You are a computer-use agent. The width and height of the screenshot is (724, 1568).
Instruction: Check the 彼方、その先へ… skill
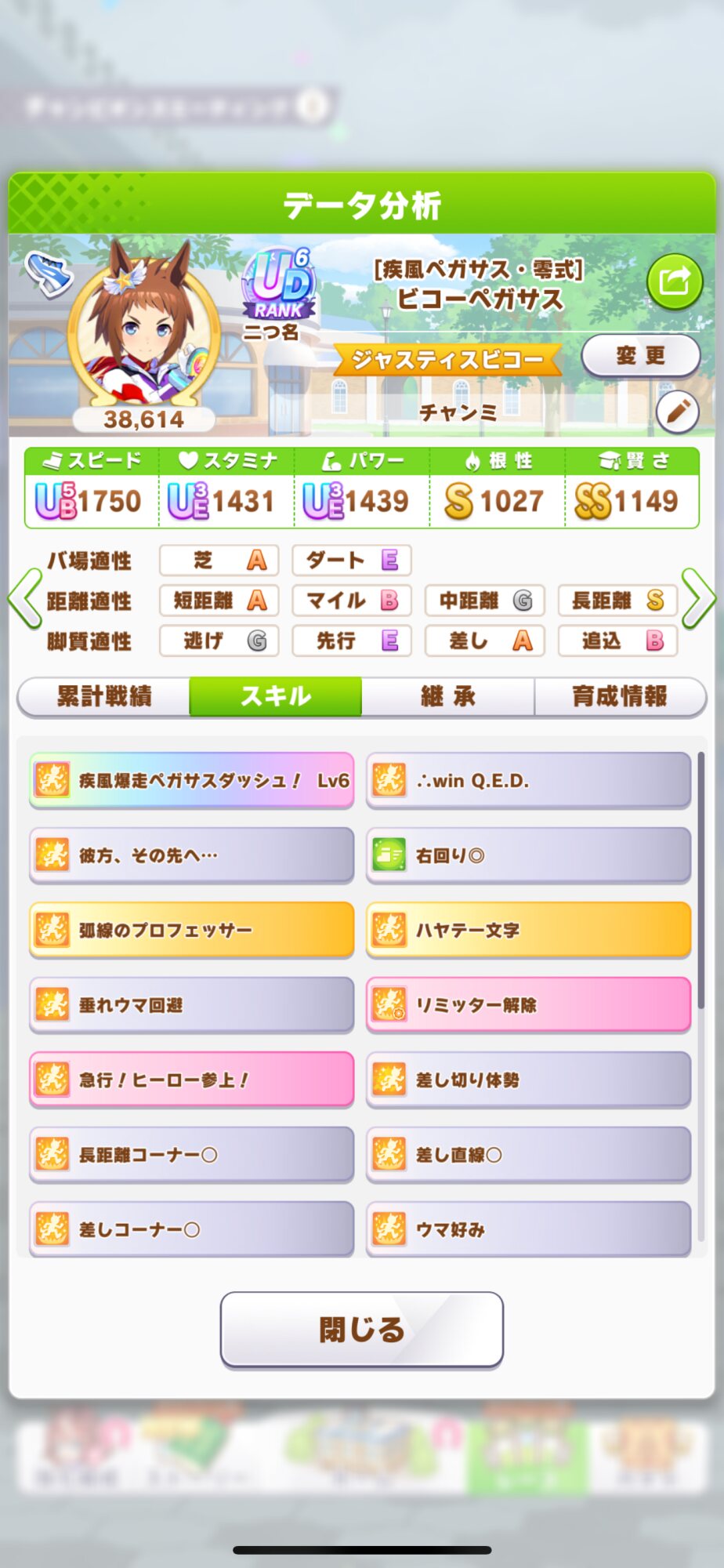pos(192,855)
